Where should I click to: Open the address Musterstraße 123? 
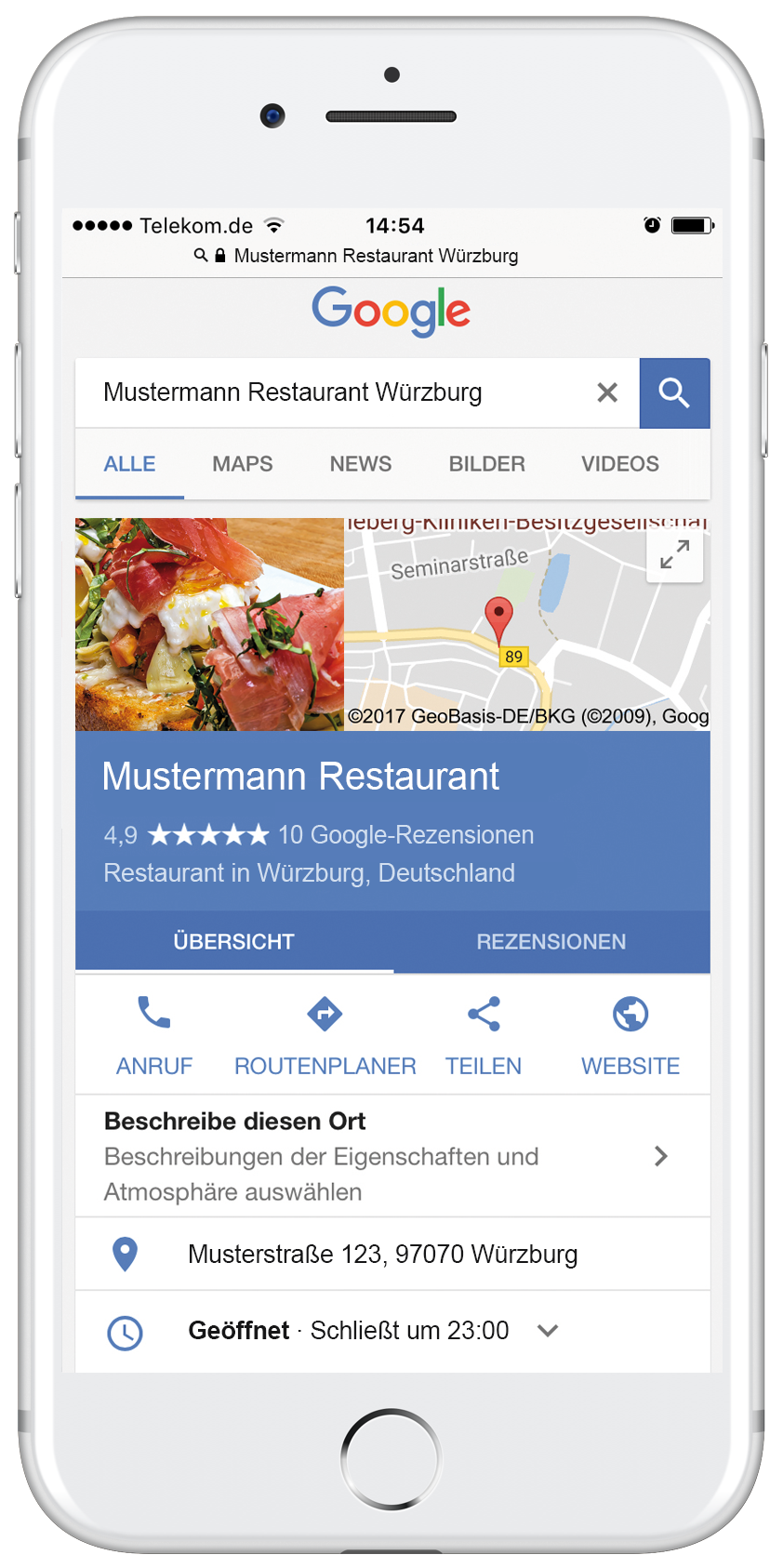point(392,1254)
